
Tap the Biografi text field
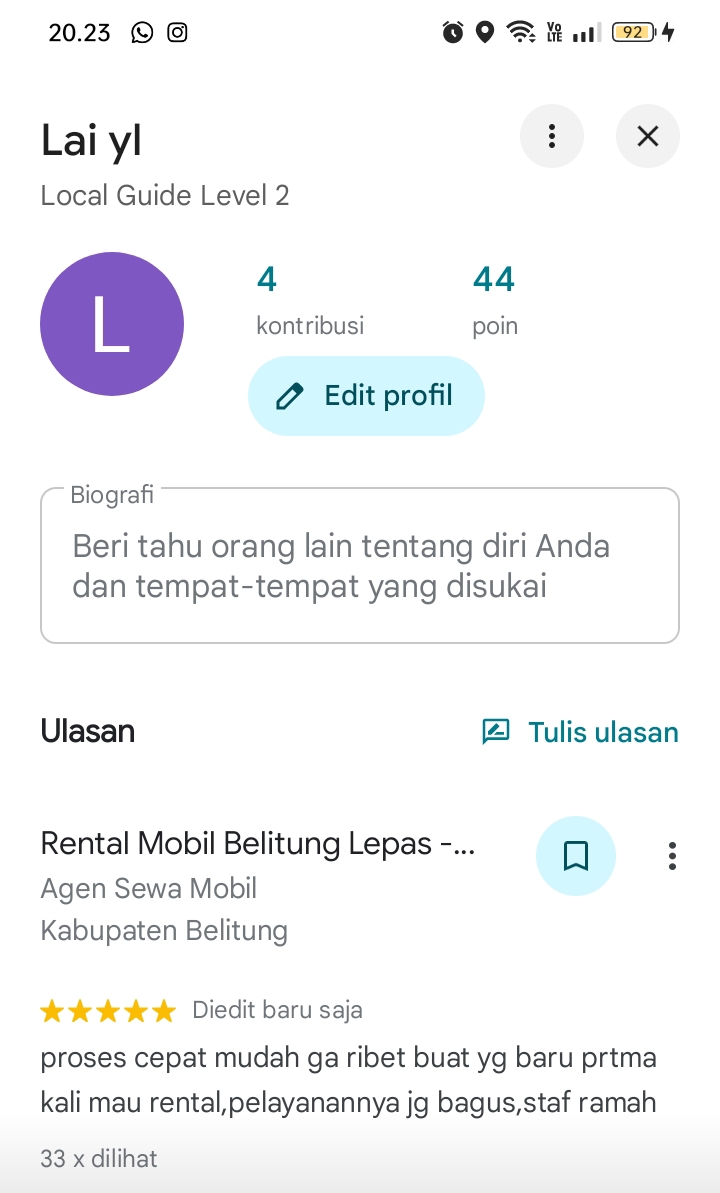click(x=360, y=566)
